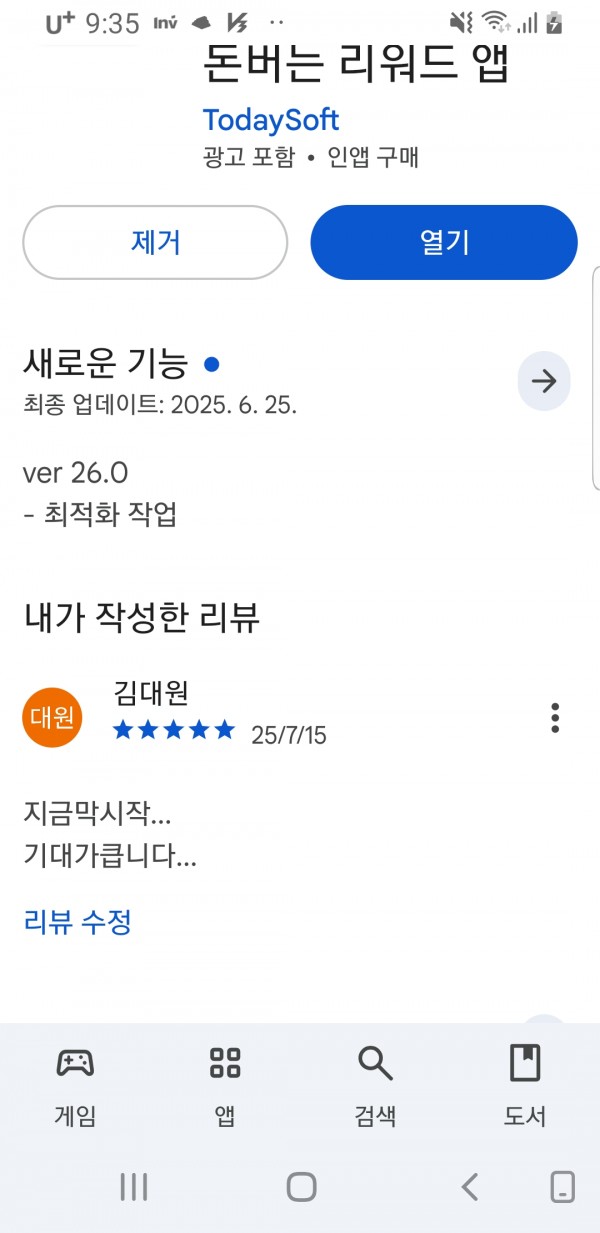Screen dimensions: 600x1233
Task: Select the 도서 tab
Action: click(525, 1086)
